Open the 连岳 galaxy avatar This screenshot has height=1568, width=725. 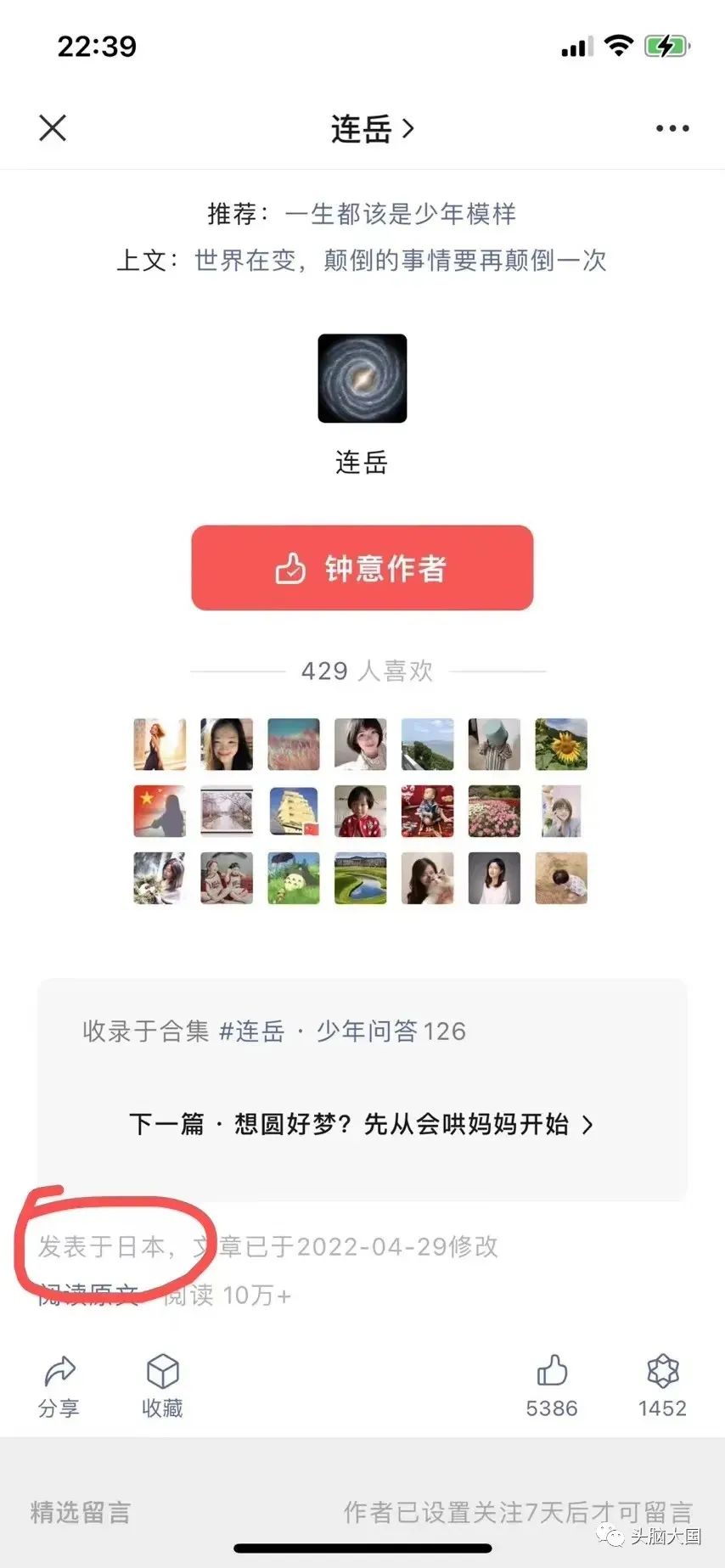click(362, 379)
